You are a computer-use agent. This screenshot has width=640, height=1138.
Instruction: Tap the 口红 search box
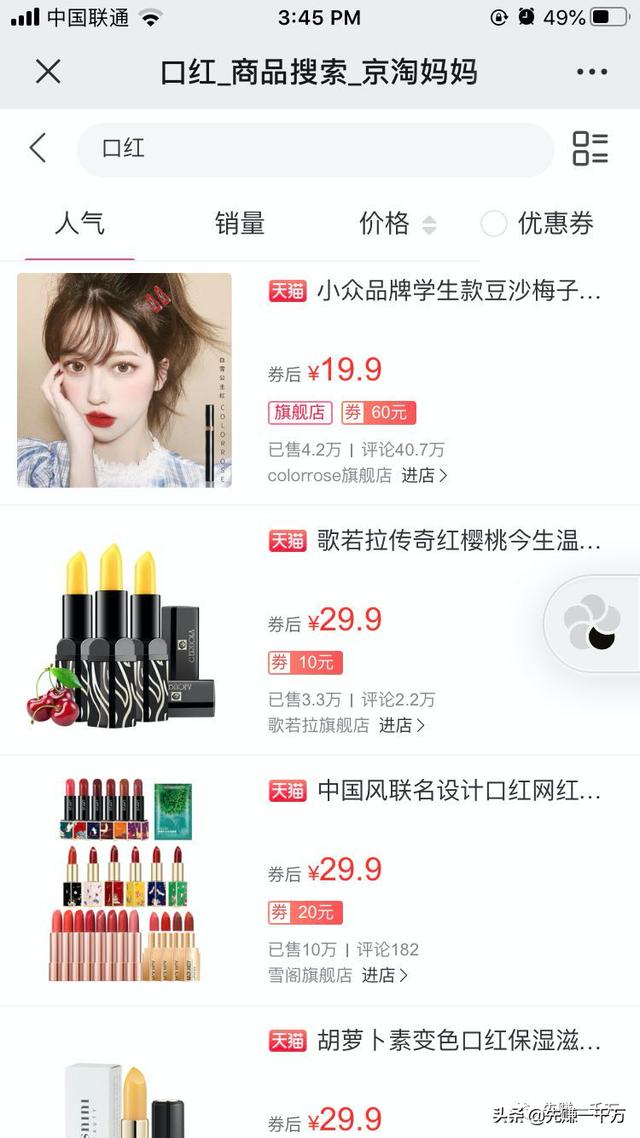[x=315, y=149]
